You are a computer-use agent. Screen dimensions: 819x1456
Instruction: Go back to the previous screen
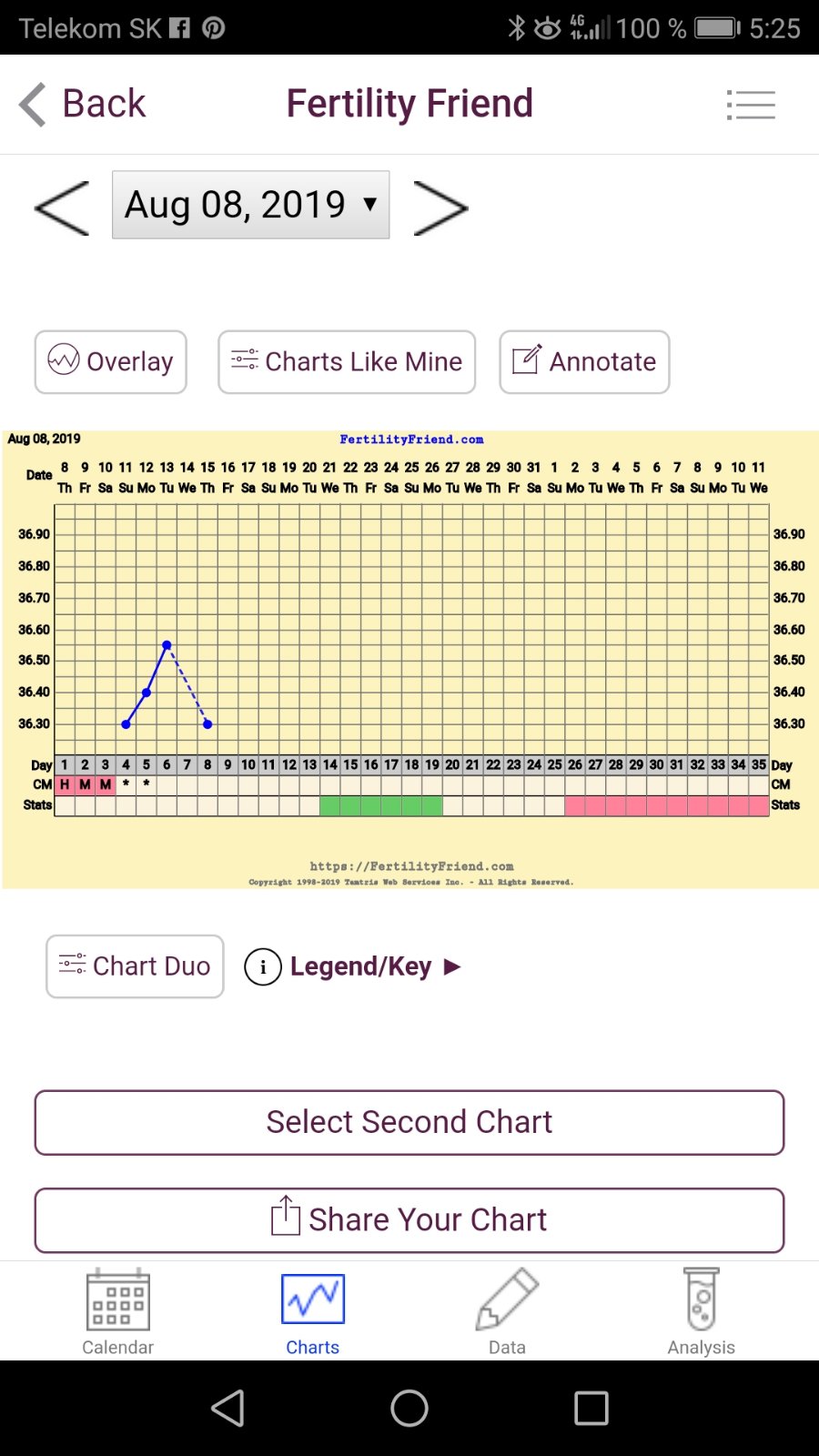pos(82,104)
